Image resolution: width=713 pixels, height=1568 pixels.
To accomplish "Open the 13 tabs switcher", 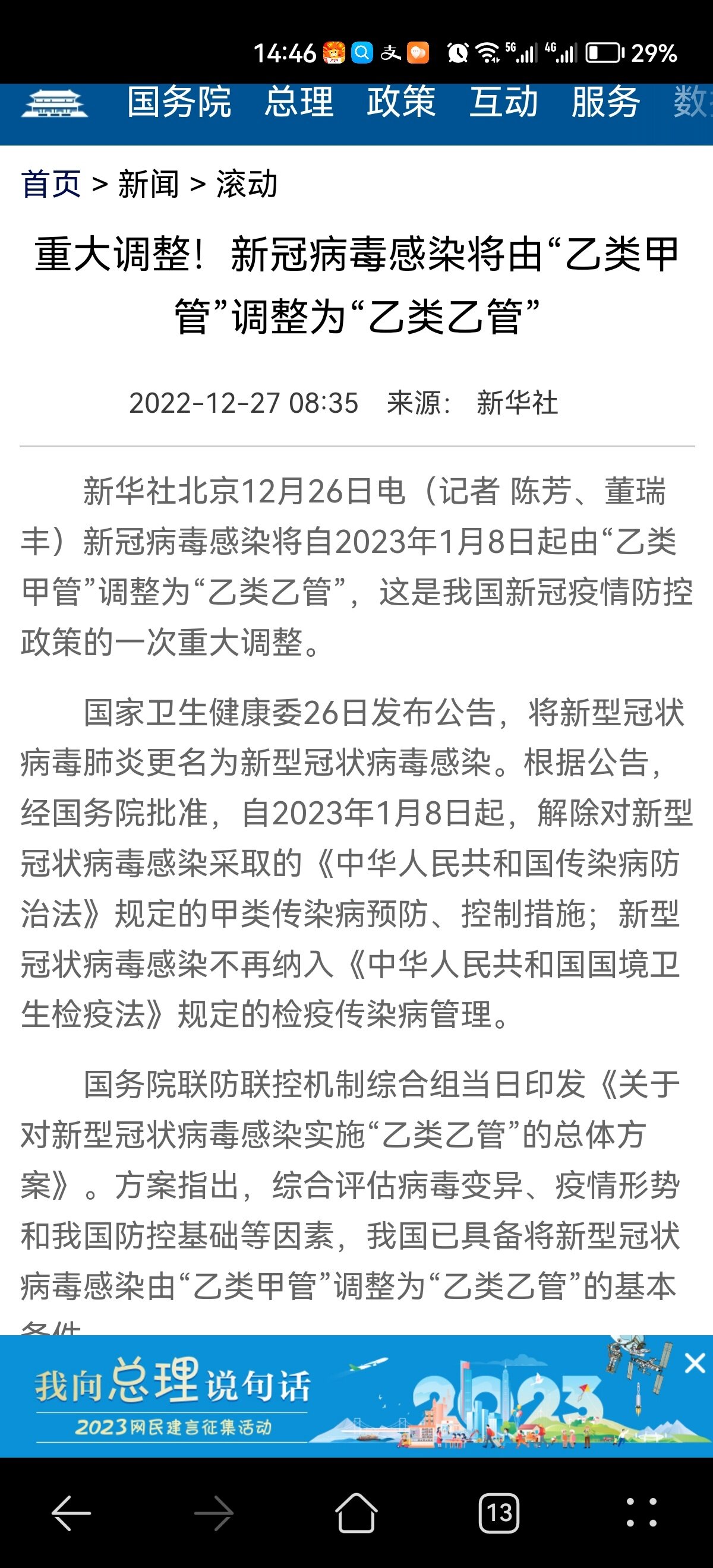I will [x=499, y=1513].
